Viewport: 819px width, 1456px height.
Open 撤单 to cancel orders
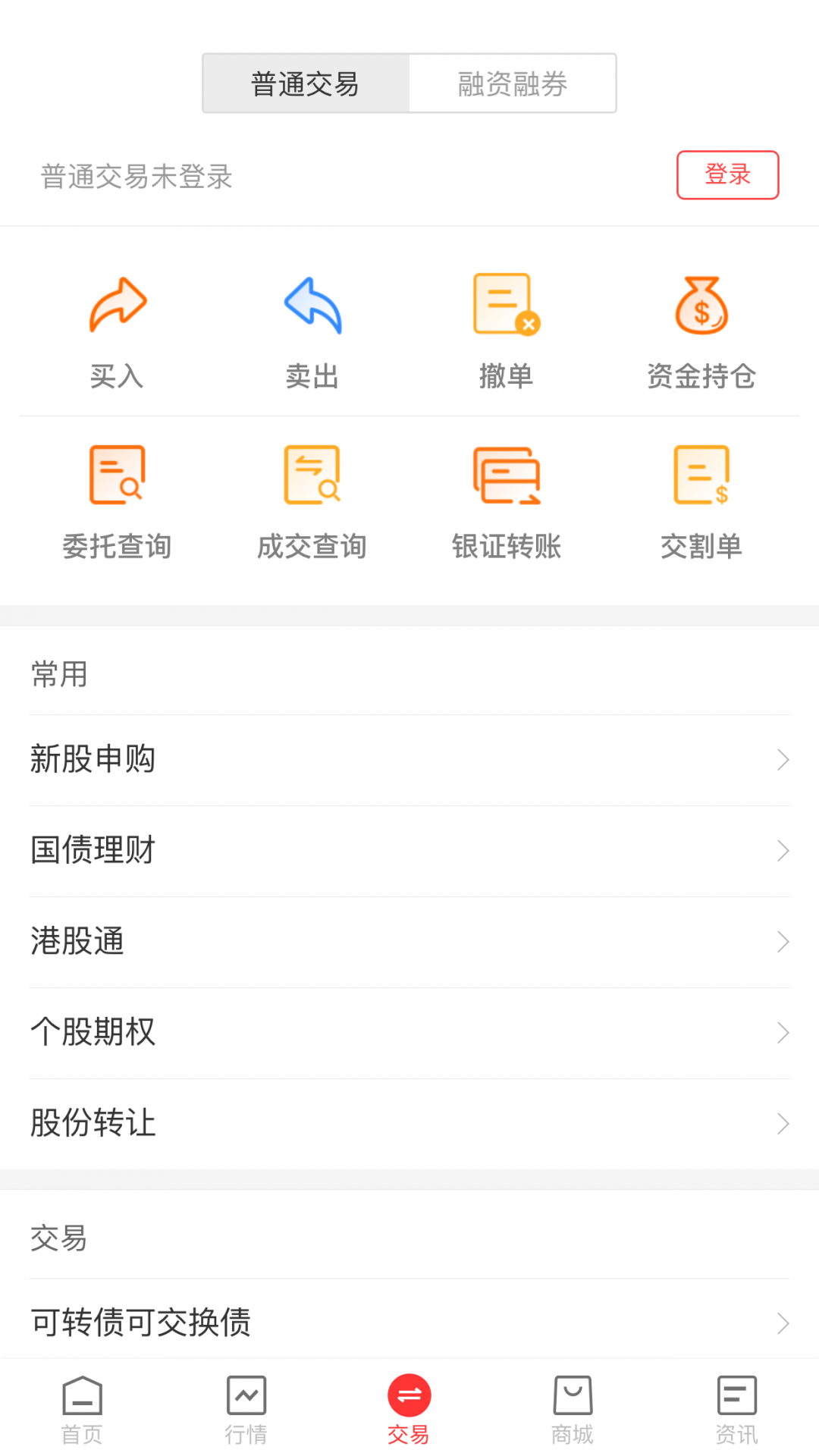click(507, 332)
